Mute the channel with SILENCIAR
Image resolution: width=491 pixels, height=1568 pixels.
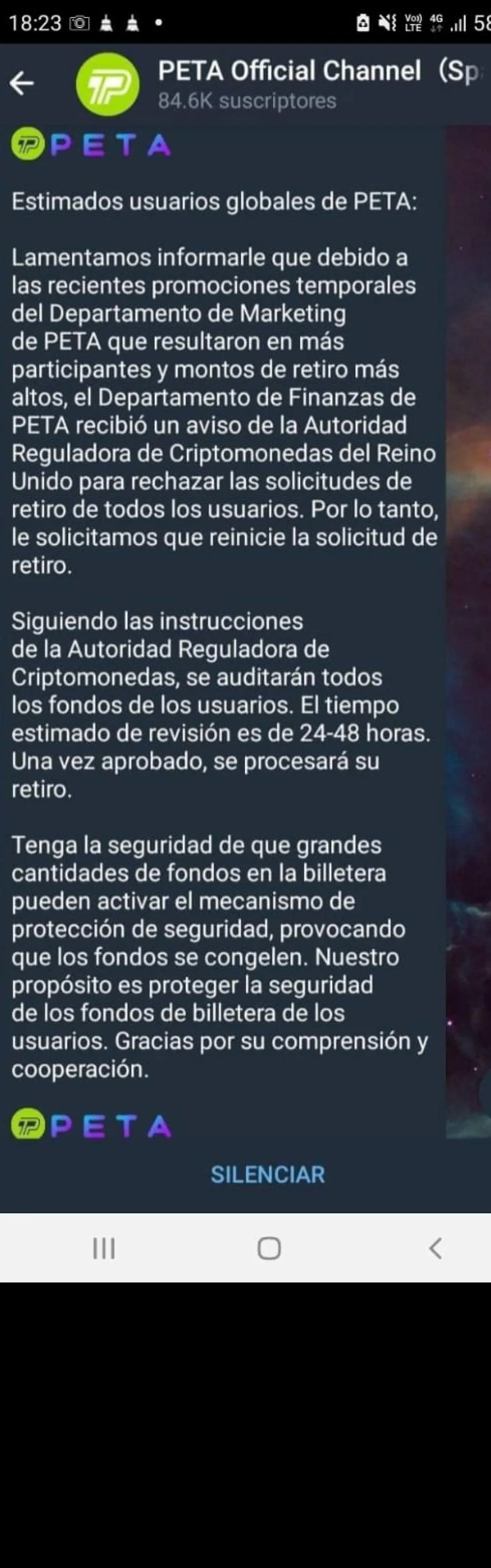[268, 1174]
